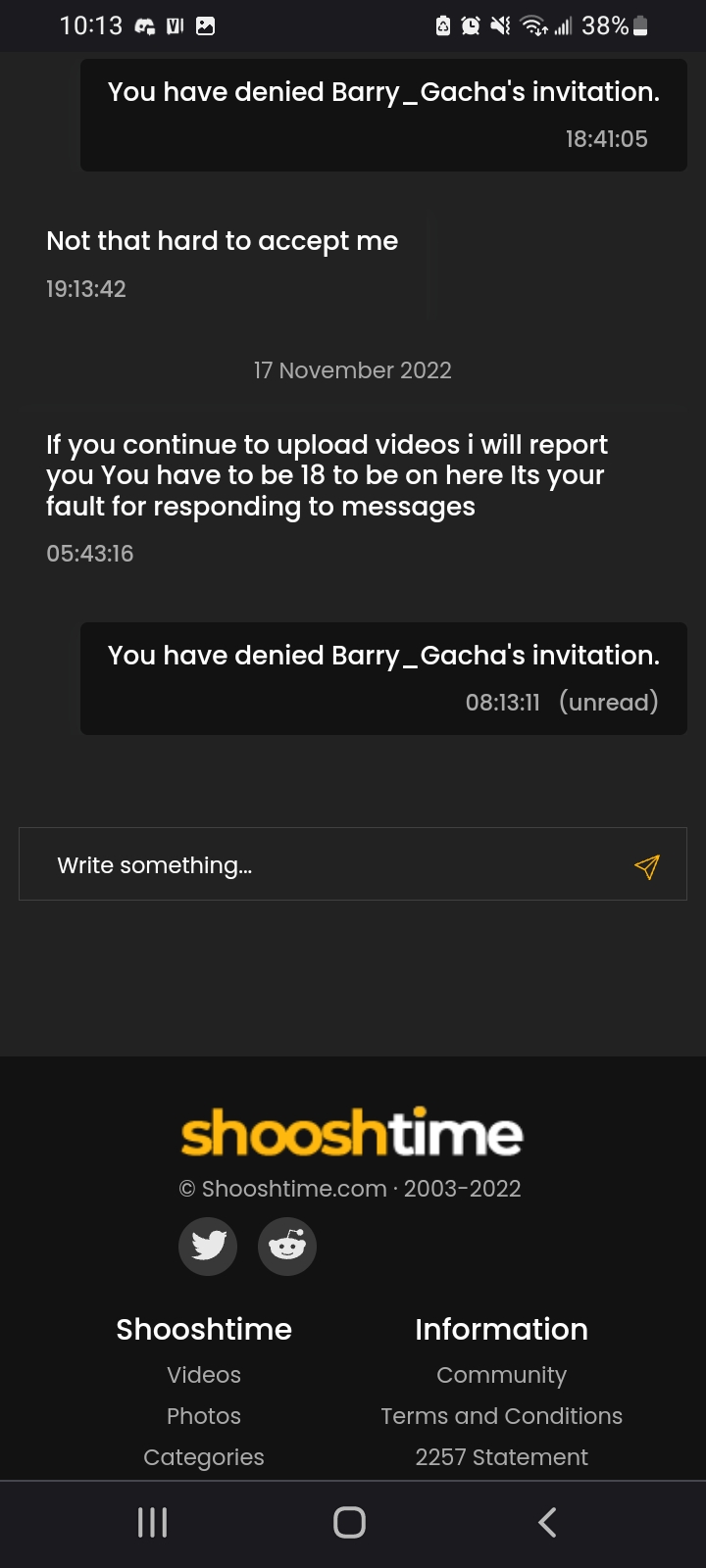Open the Reddit icon in the footer
This screenshot has width=706, height=1568.
(x=287, y=1246)
